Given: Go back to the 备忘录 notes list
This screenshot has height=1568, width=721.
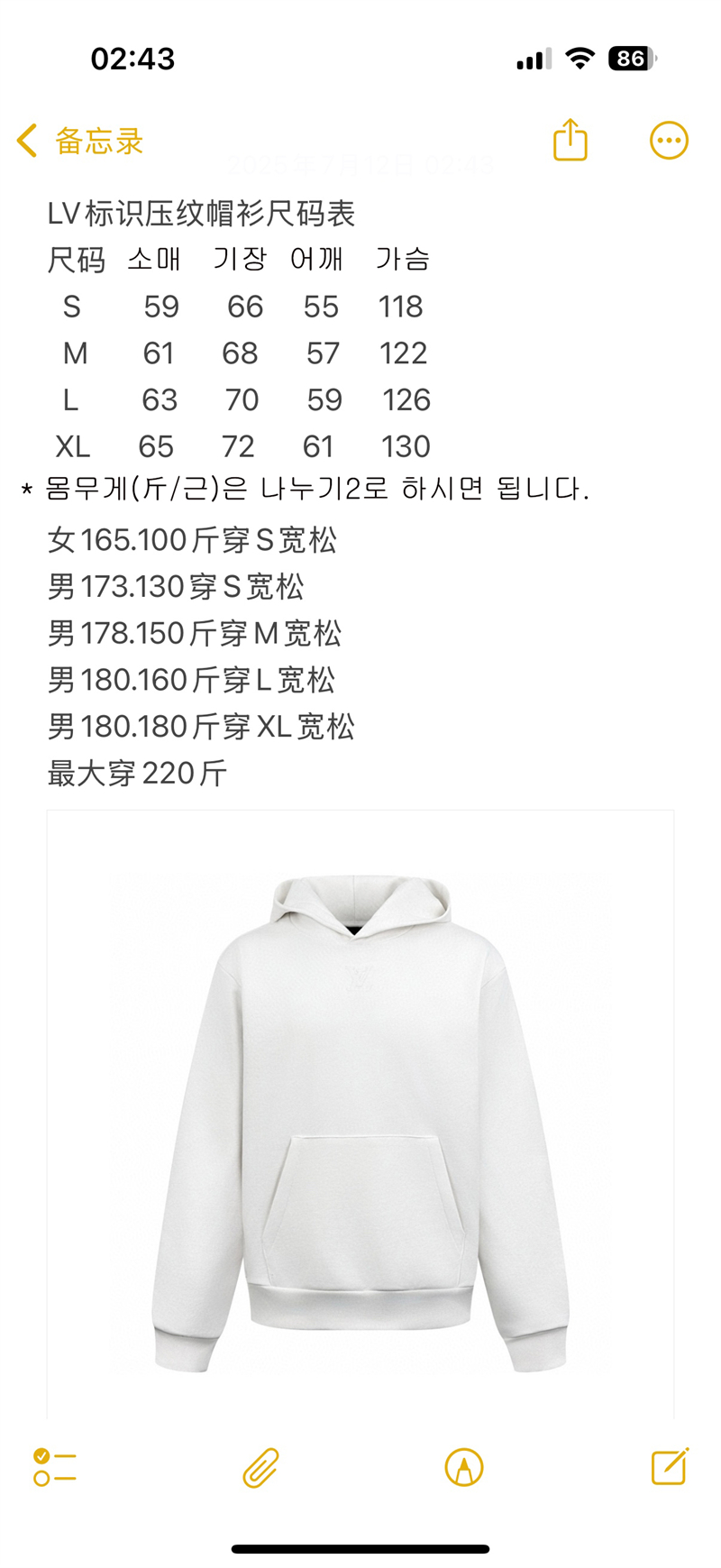Looking at the screenshot, I should [x=79, y=142].
